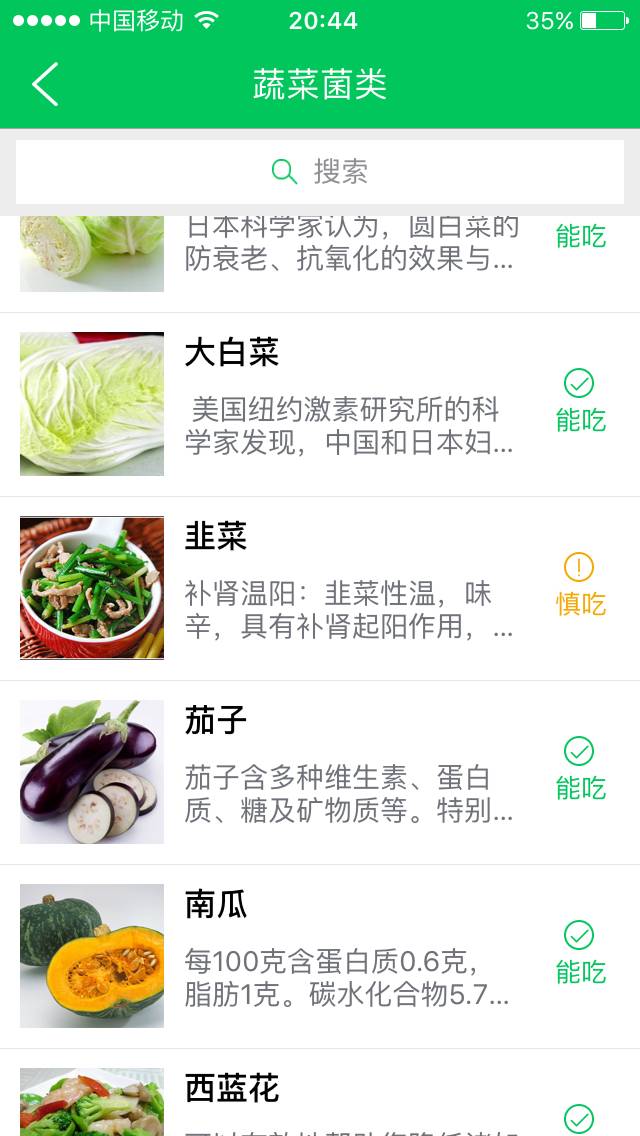Tap the 搜索 search box
The image size is (640, 1136).
320,172
